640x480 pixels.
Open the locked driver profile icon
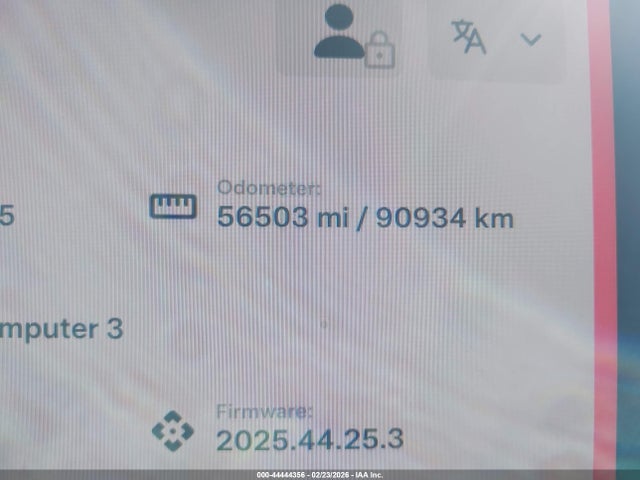[350, 35]
